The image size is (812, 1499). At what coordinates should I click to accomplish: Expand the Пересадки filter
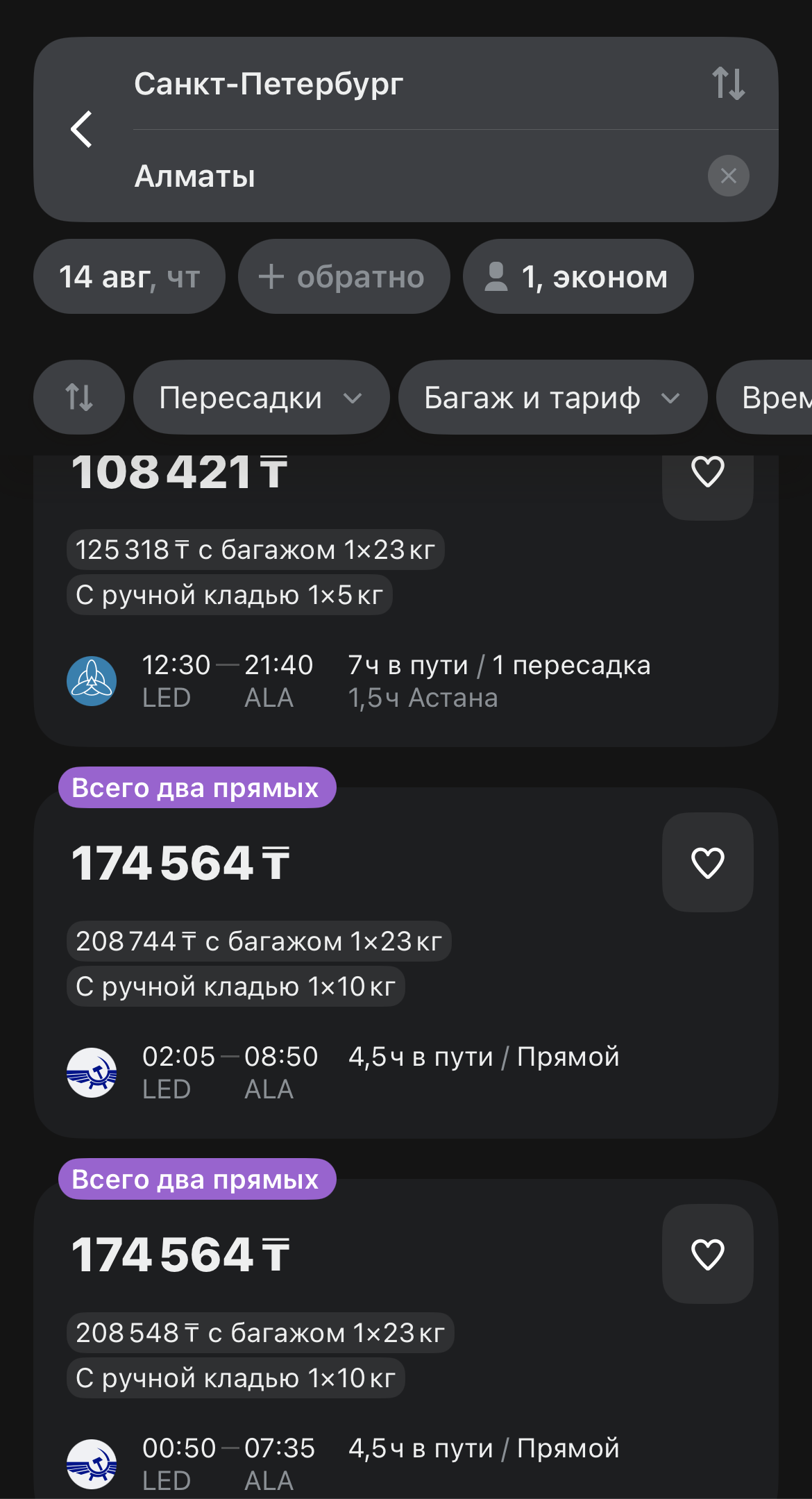[261, 398]
